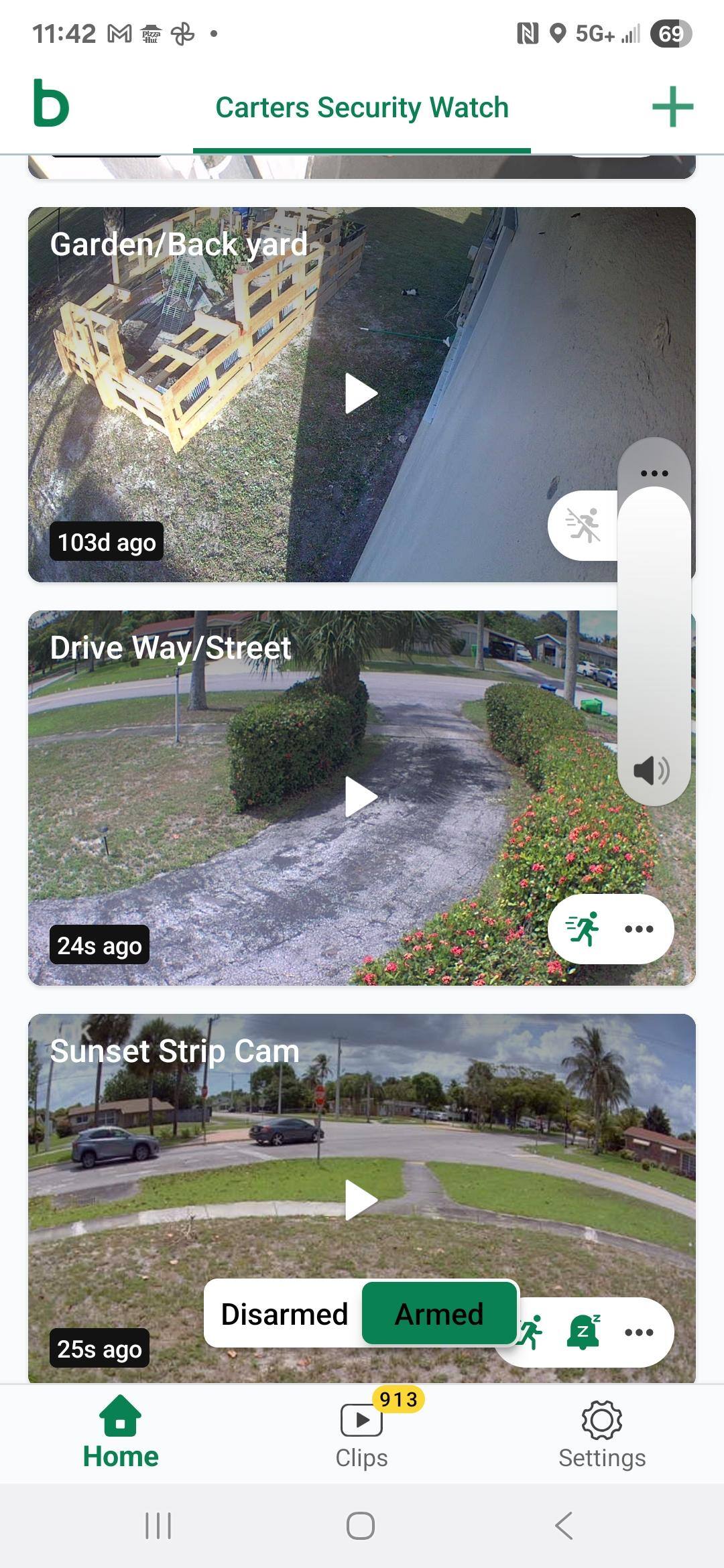Go back using the system back button
Screen dimensions: 724x1568
coord(564,1526)
